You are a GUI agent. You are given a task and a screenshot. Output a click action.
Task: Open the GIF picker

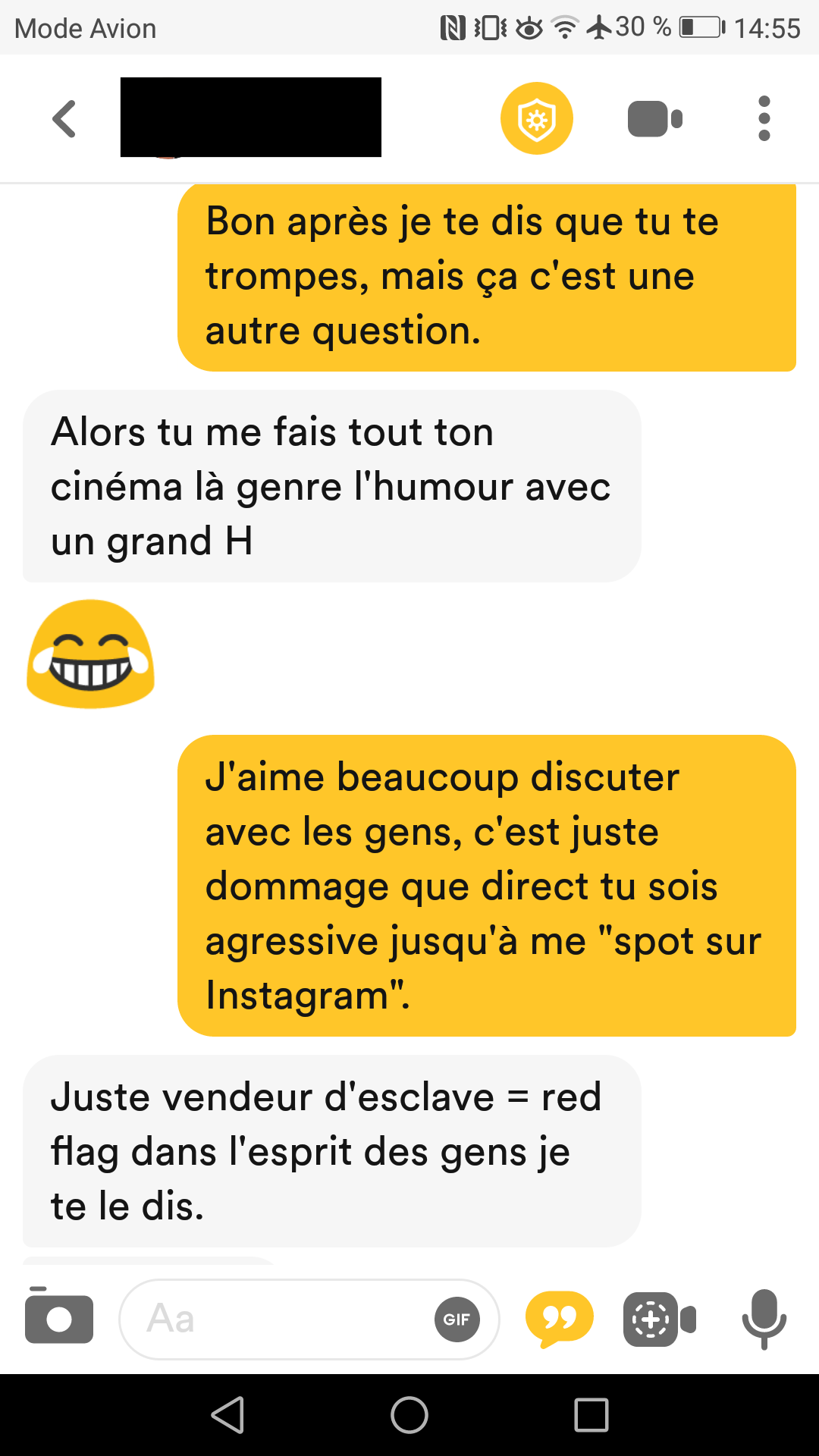(x=457, y=1319)
